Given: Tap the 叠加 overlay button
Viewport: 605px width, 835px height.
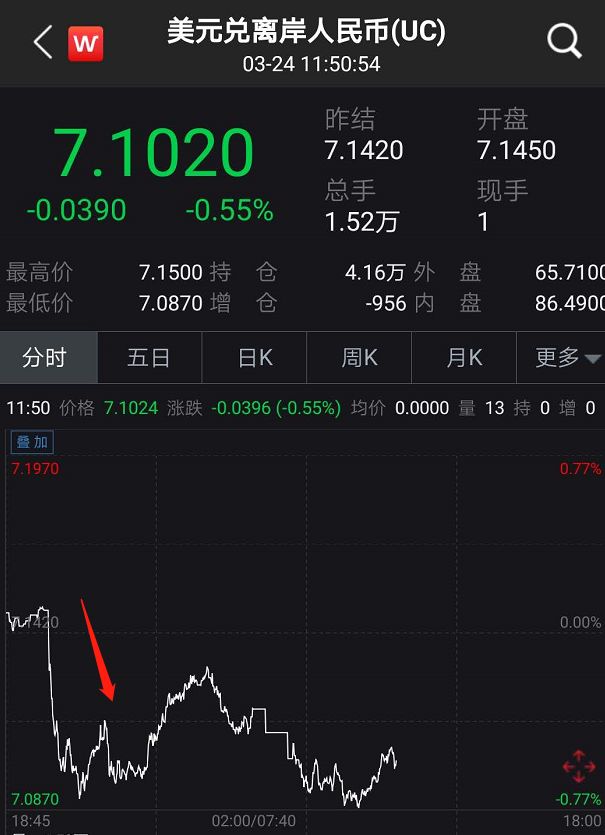Looking at the screenshot, I should [x=30, y=442].
